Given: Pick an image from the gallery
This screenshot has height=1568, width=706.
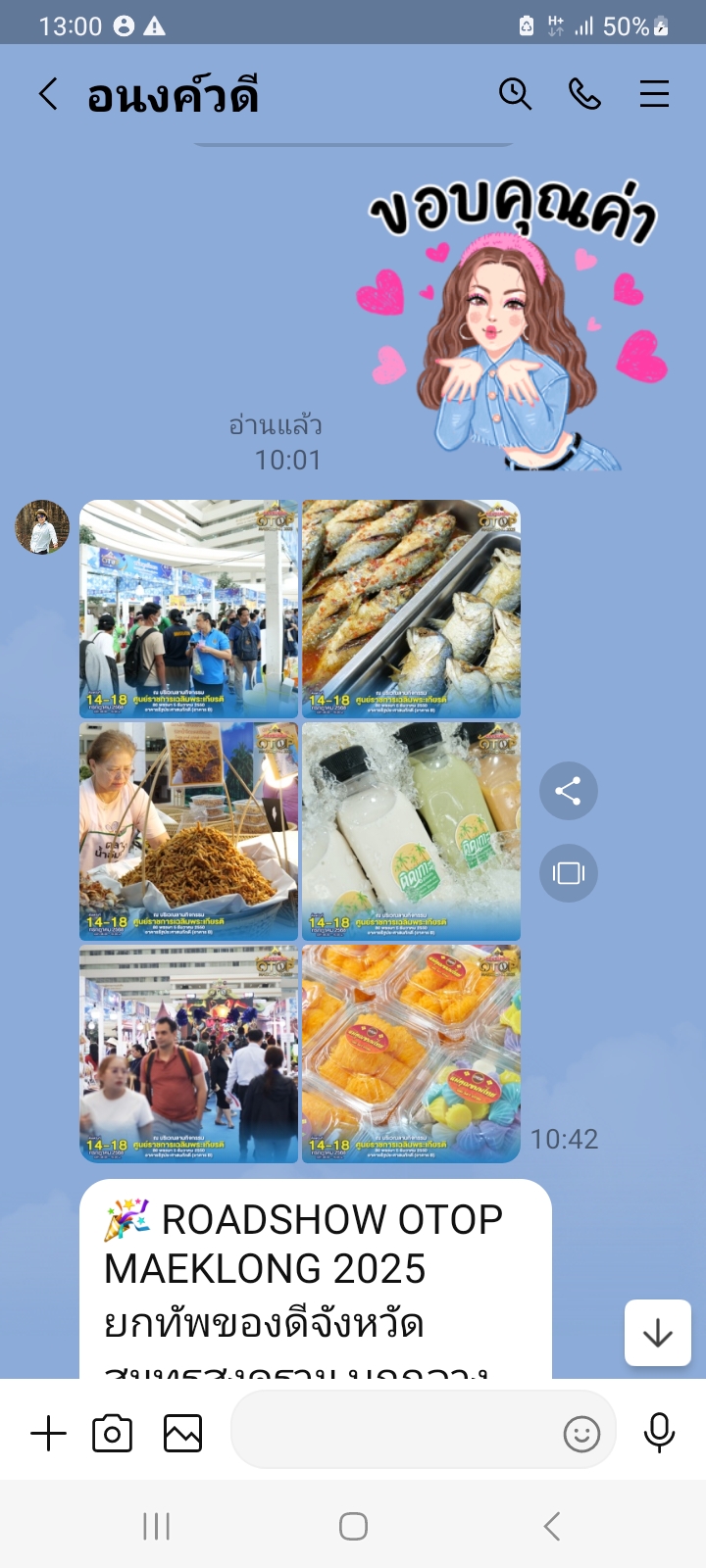Looking at the screenshot, I should click(182, 1434).
